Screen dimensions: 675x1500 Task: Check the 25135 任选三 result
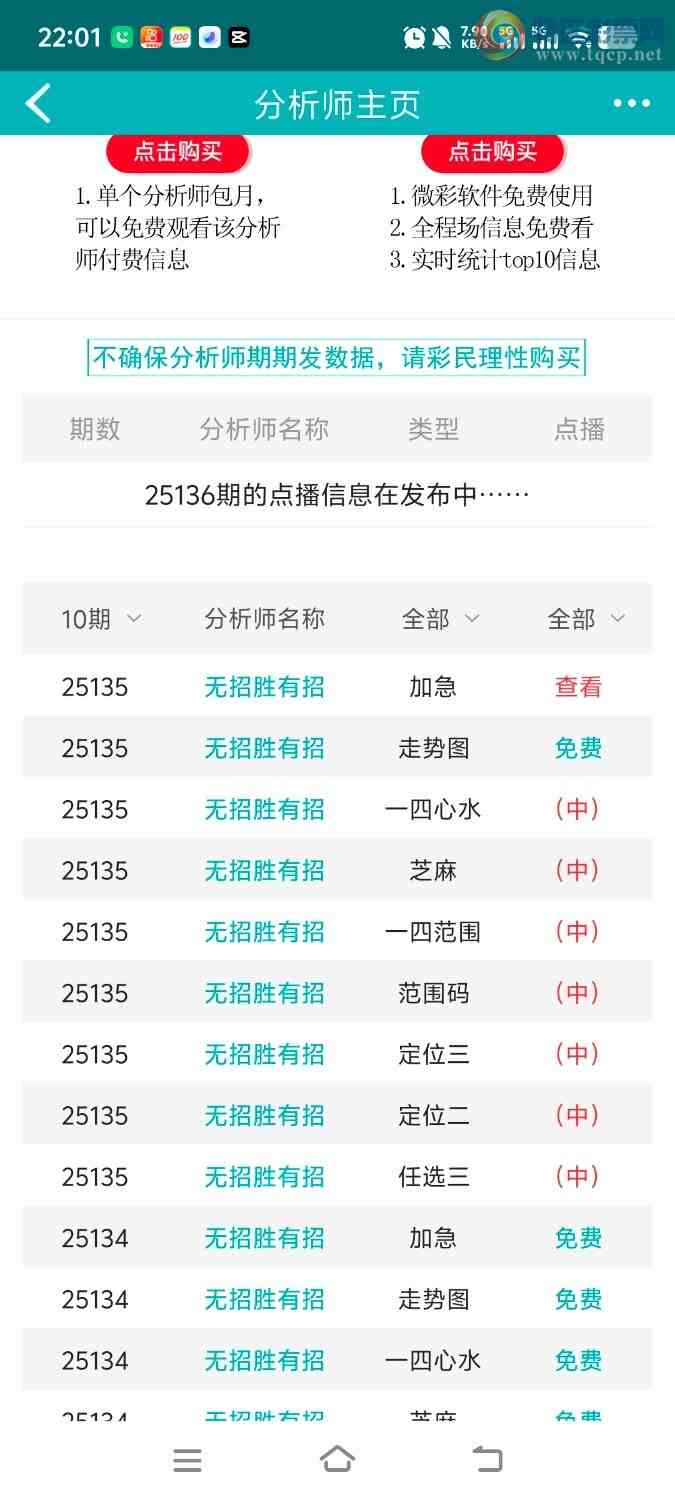577,1177
